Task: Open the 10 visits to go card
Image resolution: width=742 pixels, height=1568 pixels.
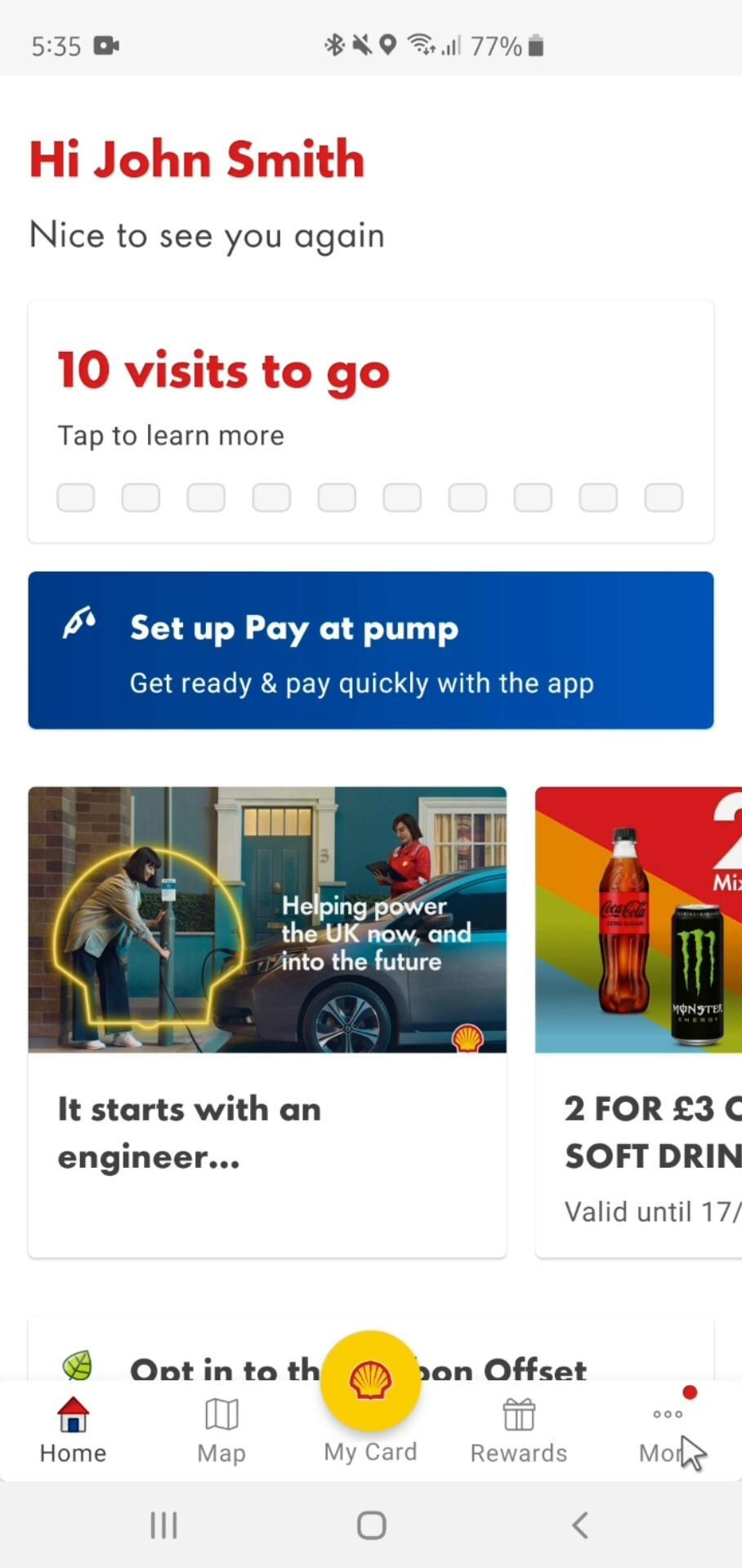Action: (370, 421)
